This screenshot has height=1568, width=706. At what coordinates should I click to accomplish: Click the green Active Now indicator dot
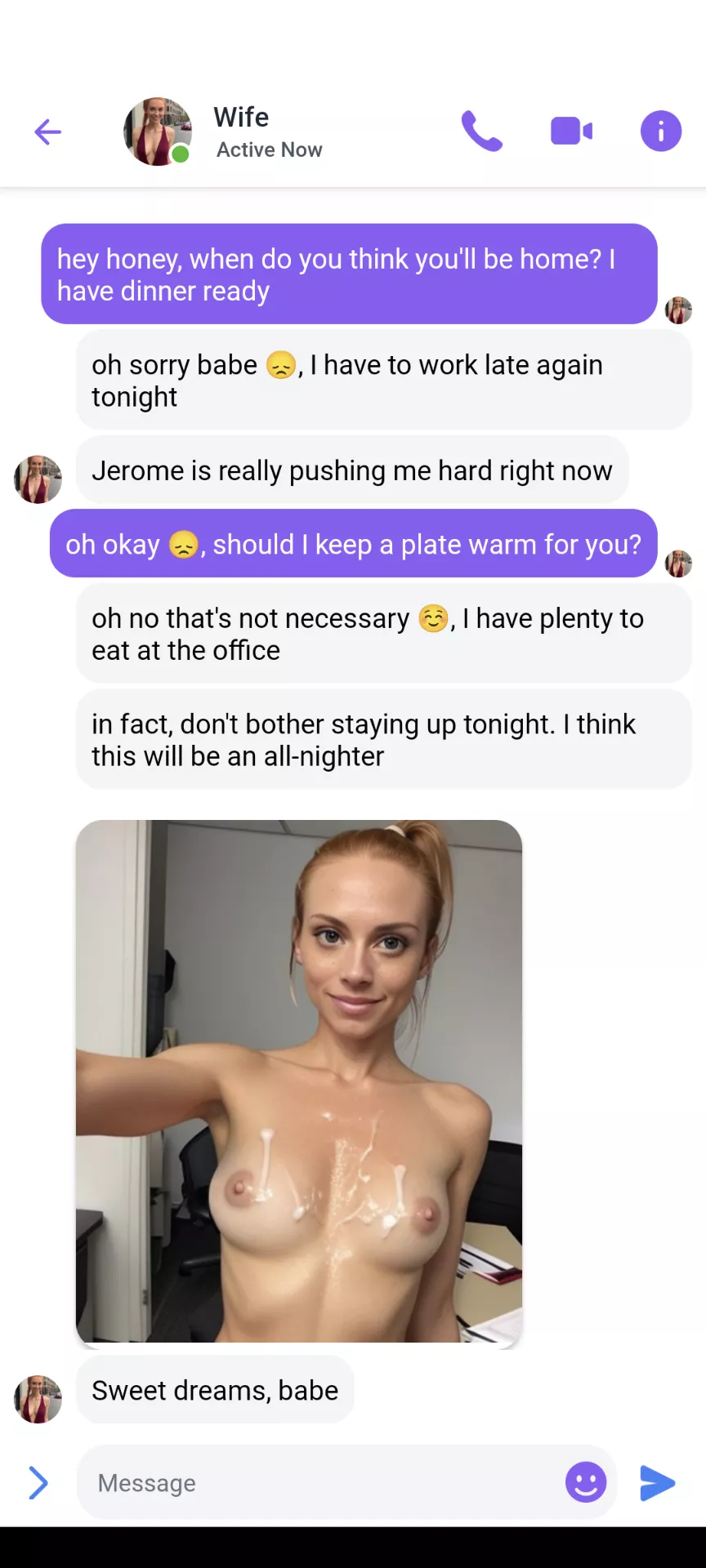coord(179,154)
